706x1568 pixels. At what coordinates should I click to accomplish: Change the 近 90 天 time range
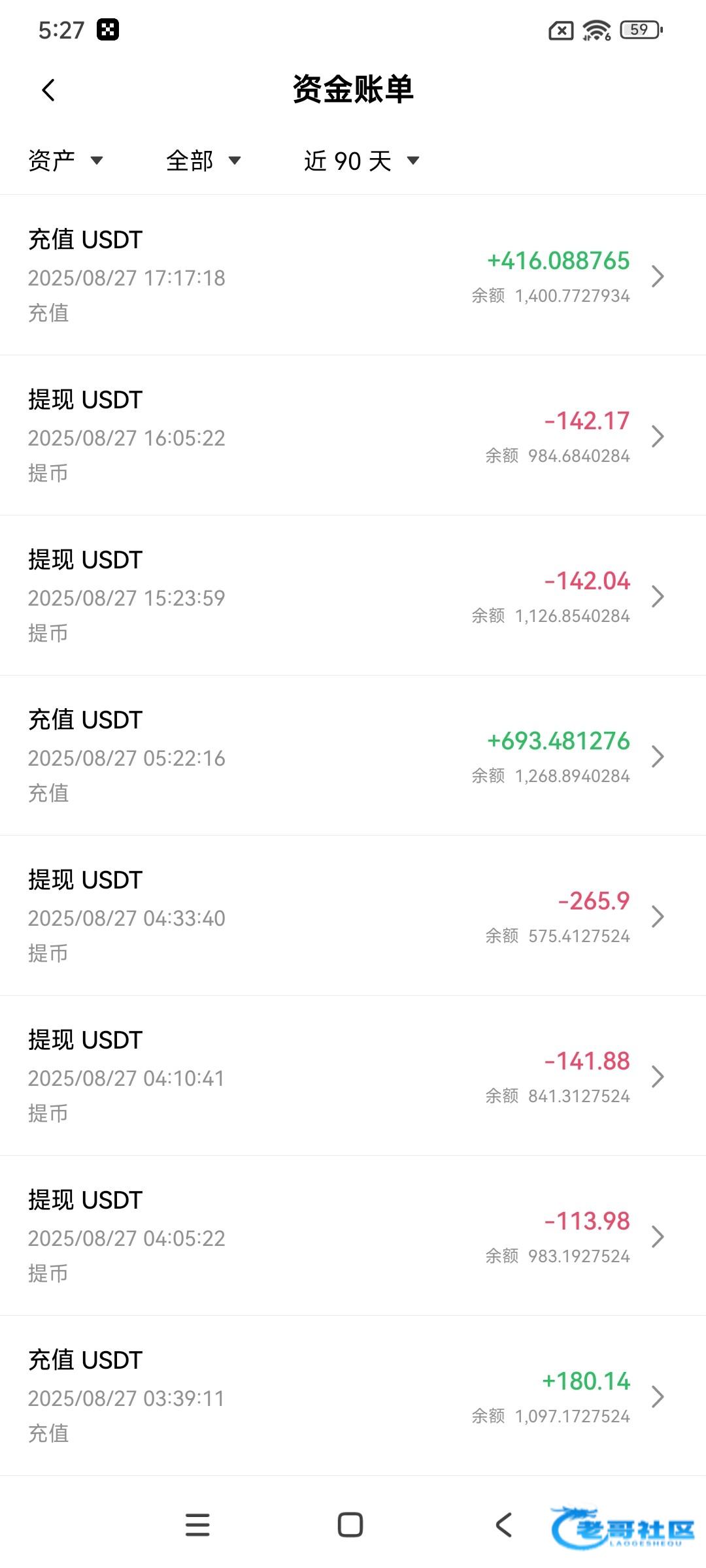pos(361,161)
